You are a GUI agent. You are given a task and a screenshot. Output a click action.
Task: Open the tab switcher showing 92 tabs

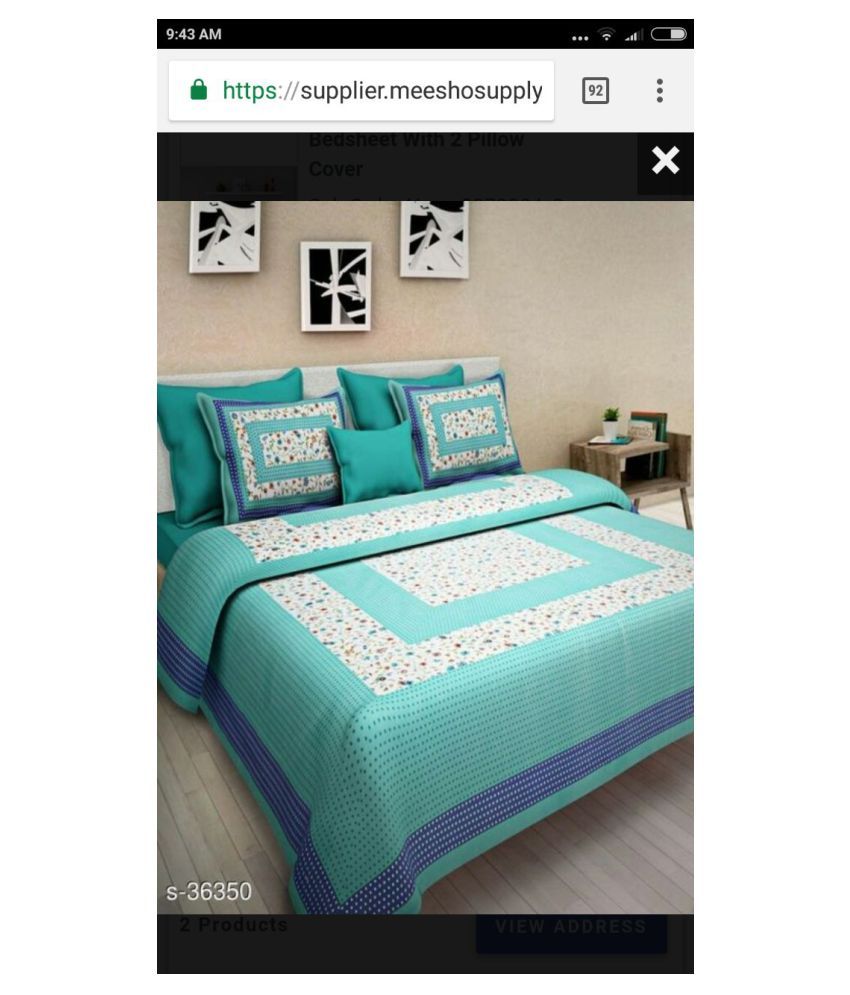coord(597,90)
